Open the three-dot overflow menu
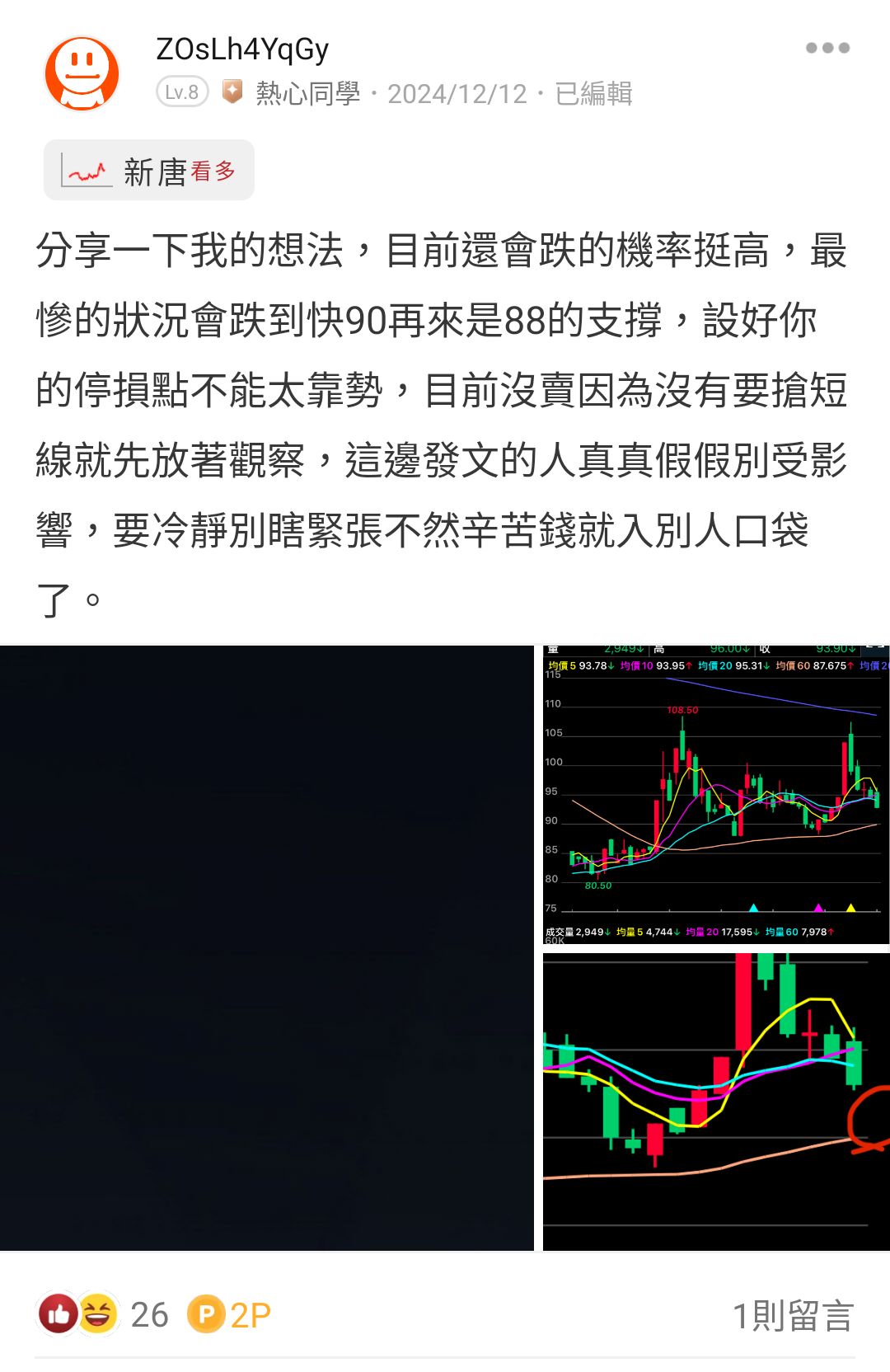890x1372 pixels. (x=827, y=48)
